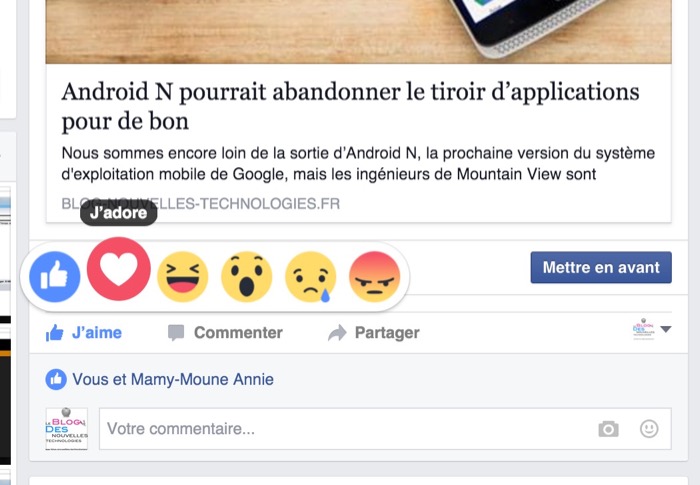Choose the J'adore heart reaction
The image size is (700, 485).
coord(119,269)
